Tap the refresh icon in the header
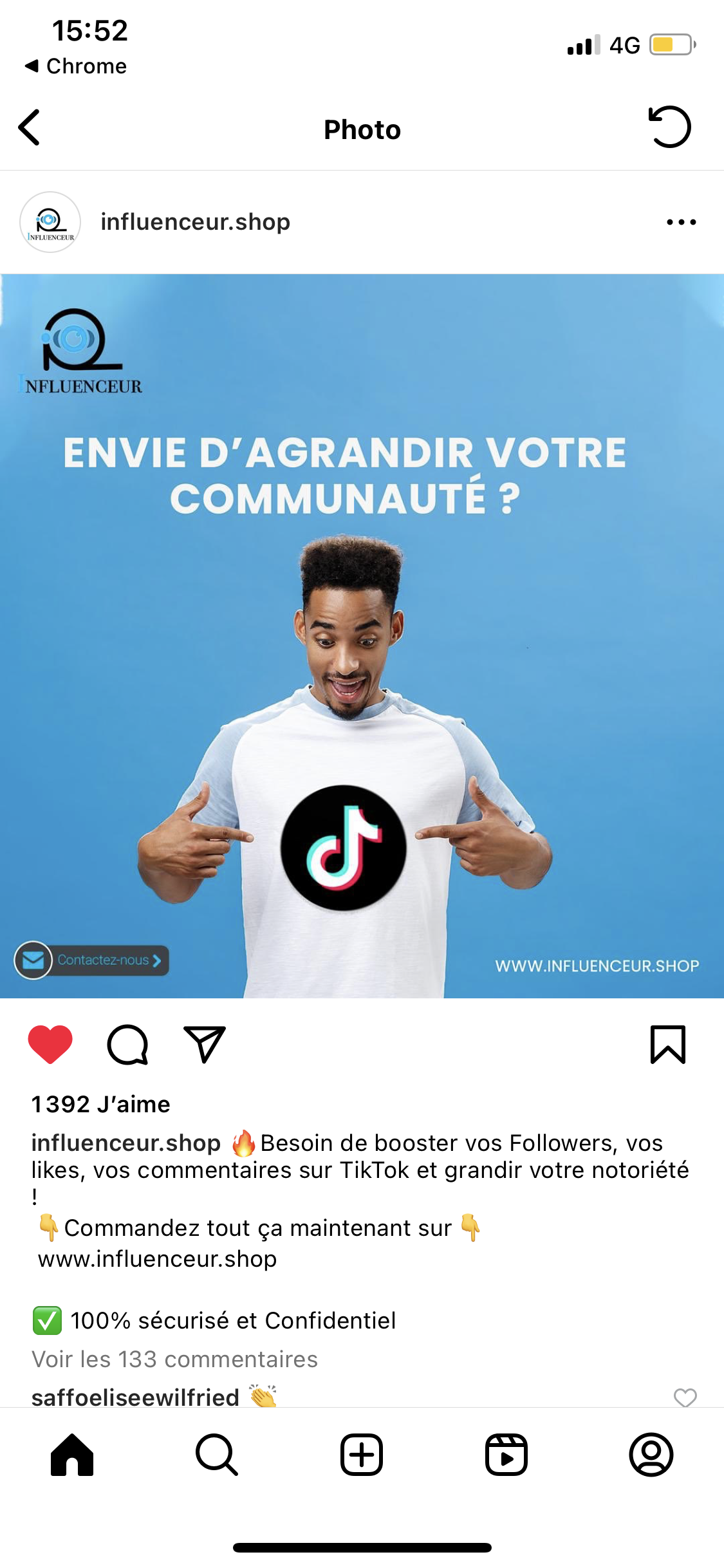The height and width of the screenshot is (1568, 724). [669, 127]
